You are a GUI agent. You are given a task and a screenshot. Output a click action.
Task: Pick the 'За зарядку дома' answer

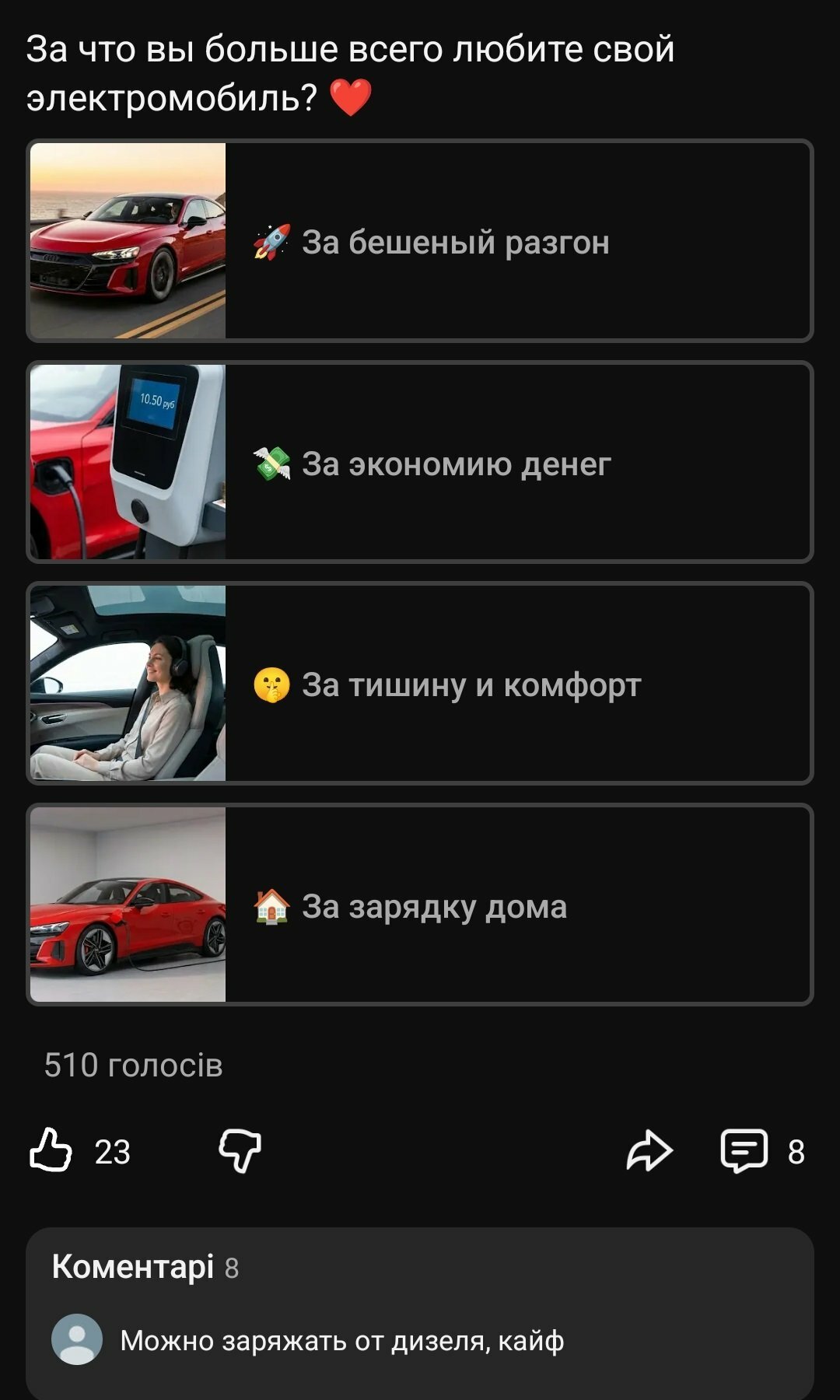coord(434,906)
